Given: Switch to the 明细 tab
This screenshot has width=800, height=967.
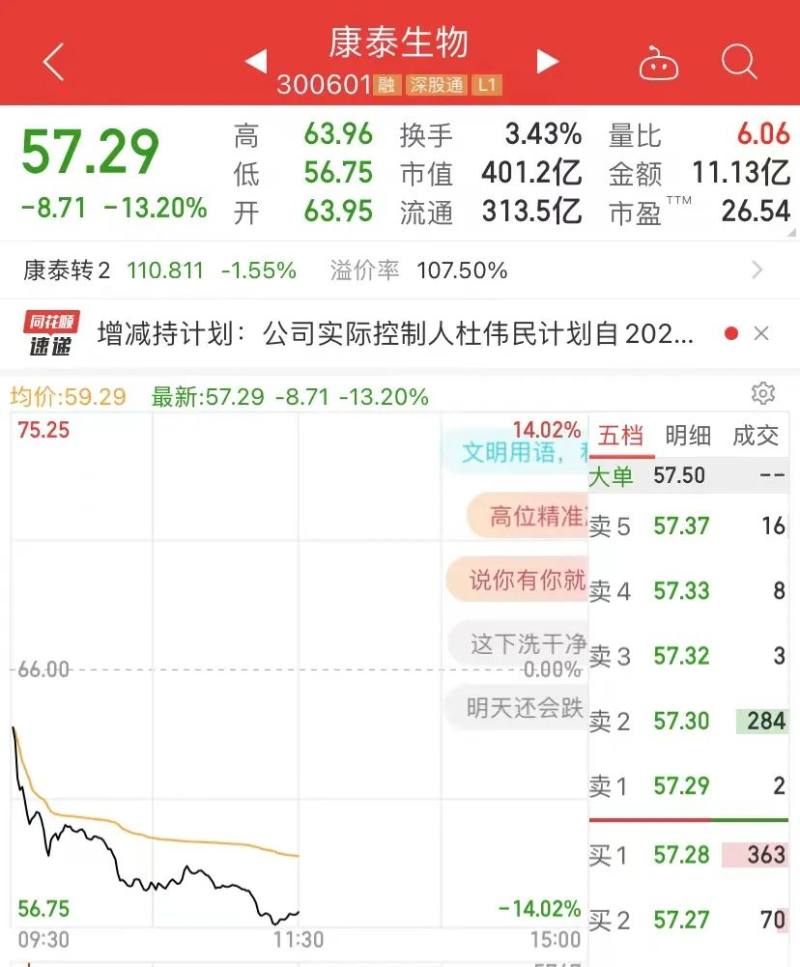Looking at the screenshot, I should click(x=687, y=436).
